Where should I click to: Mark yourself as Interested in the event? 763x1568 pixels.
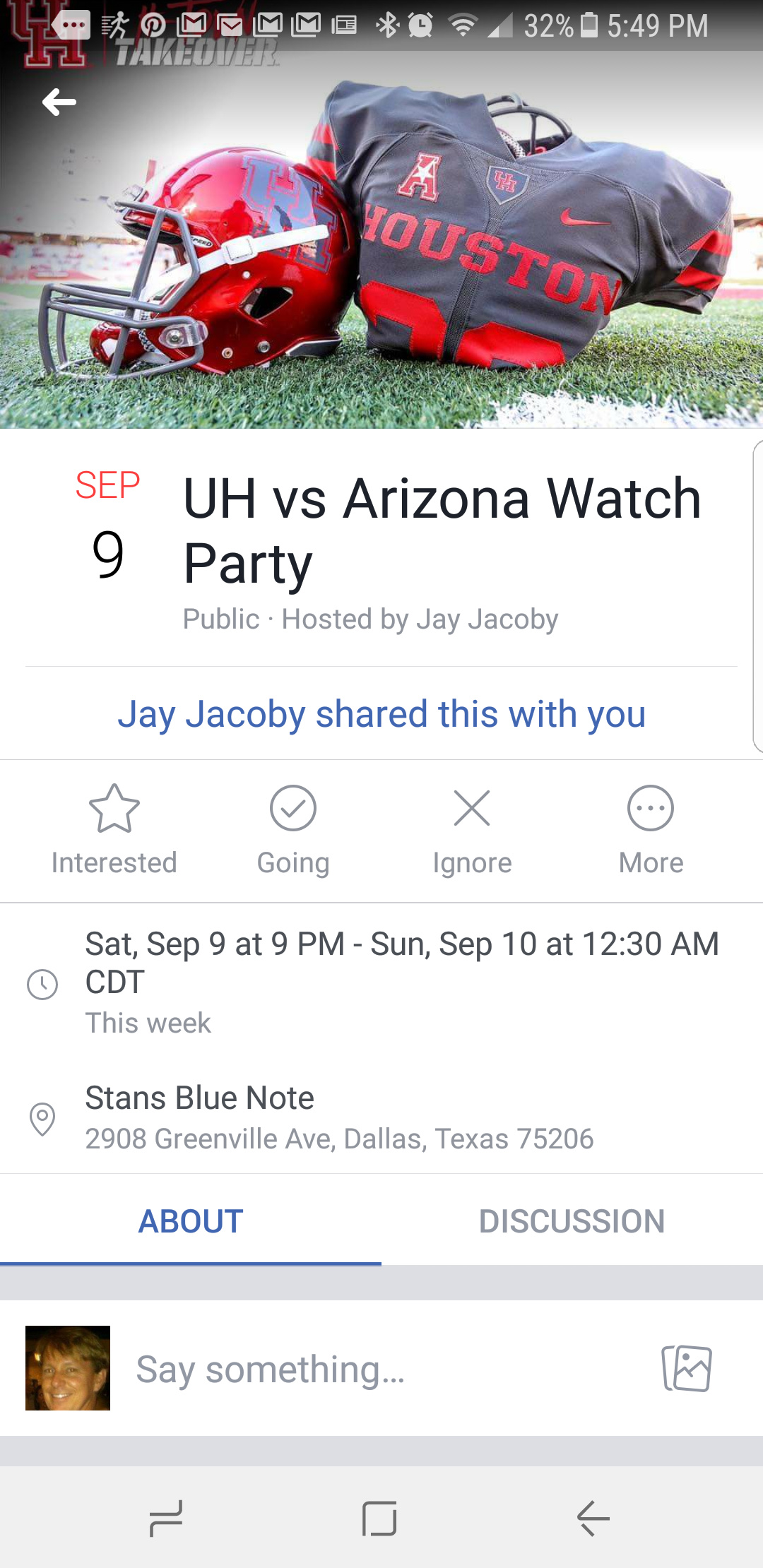114,831
